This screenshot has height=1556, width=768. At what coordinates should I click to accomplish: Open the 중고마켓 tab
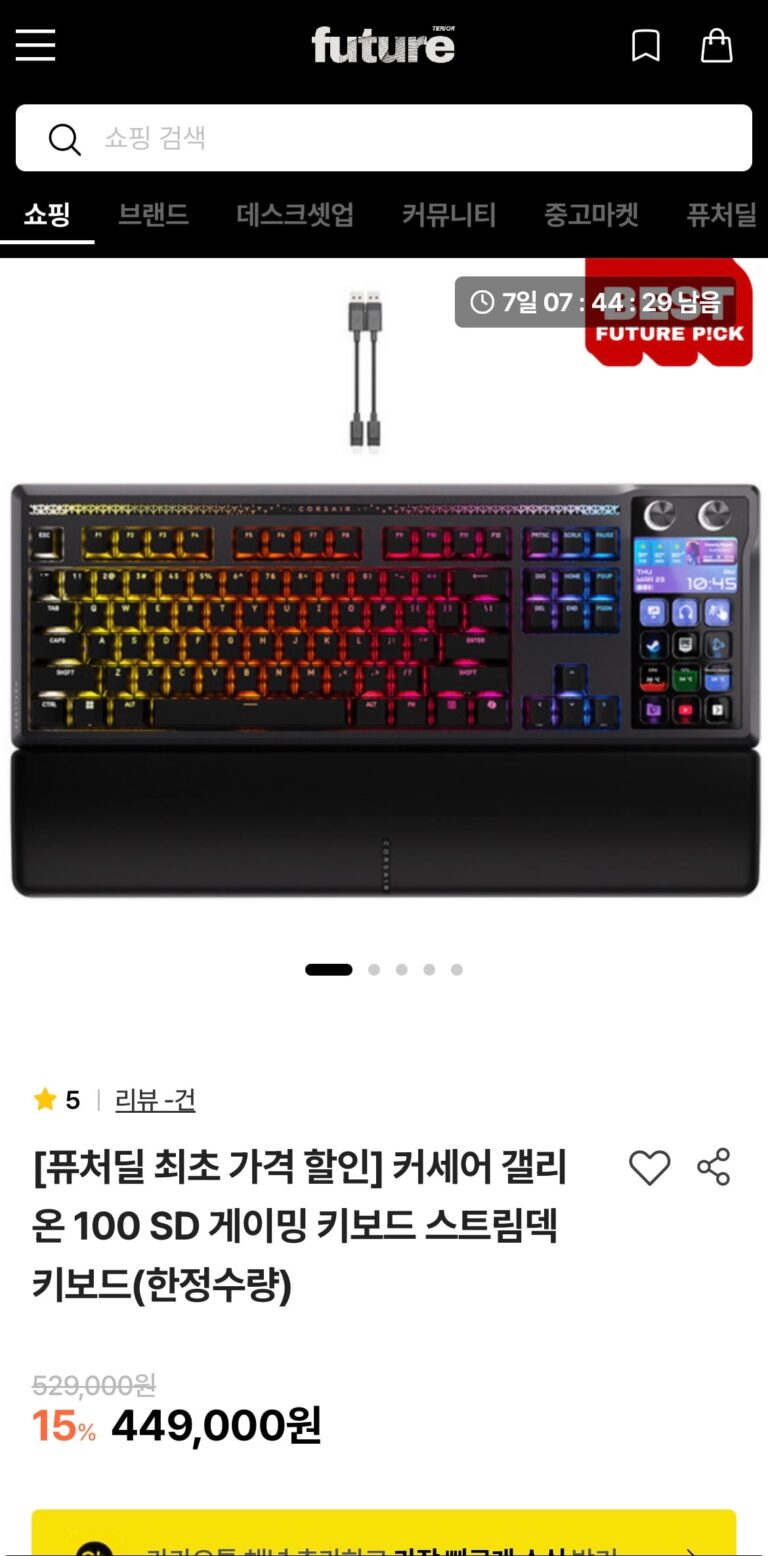pos(591,214)
